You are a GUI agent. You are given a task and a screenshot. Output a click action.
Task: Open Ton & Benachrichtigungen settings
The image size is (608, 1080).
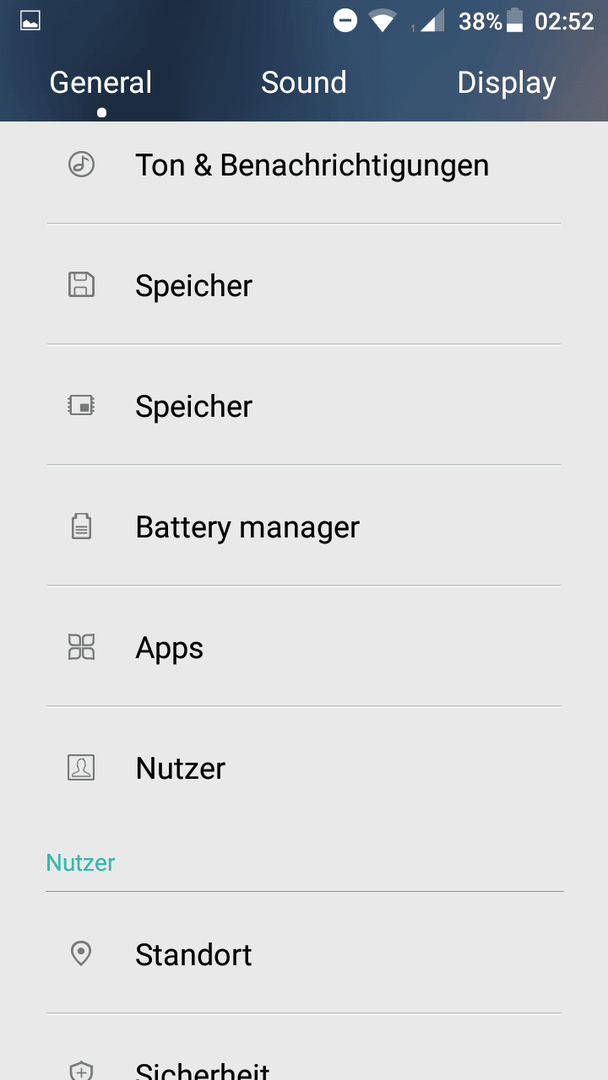[304, 165]
